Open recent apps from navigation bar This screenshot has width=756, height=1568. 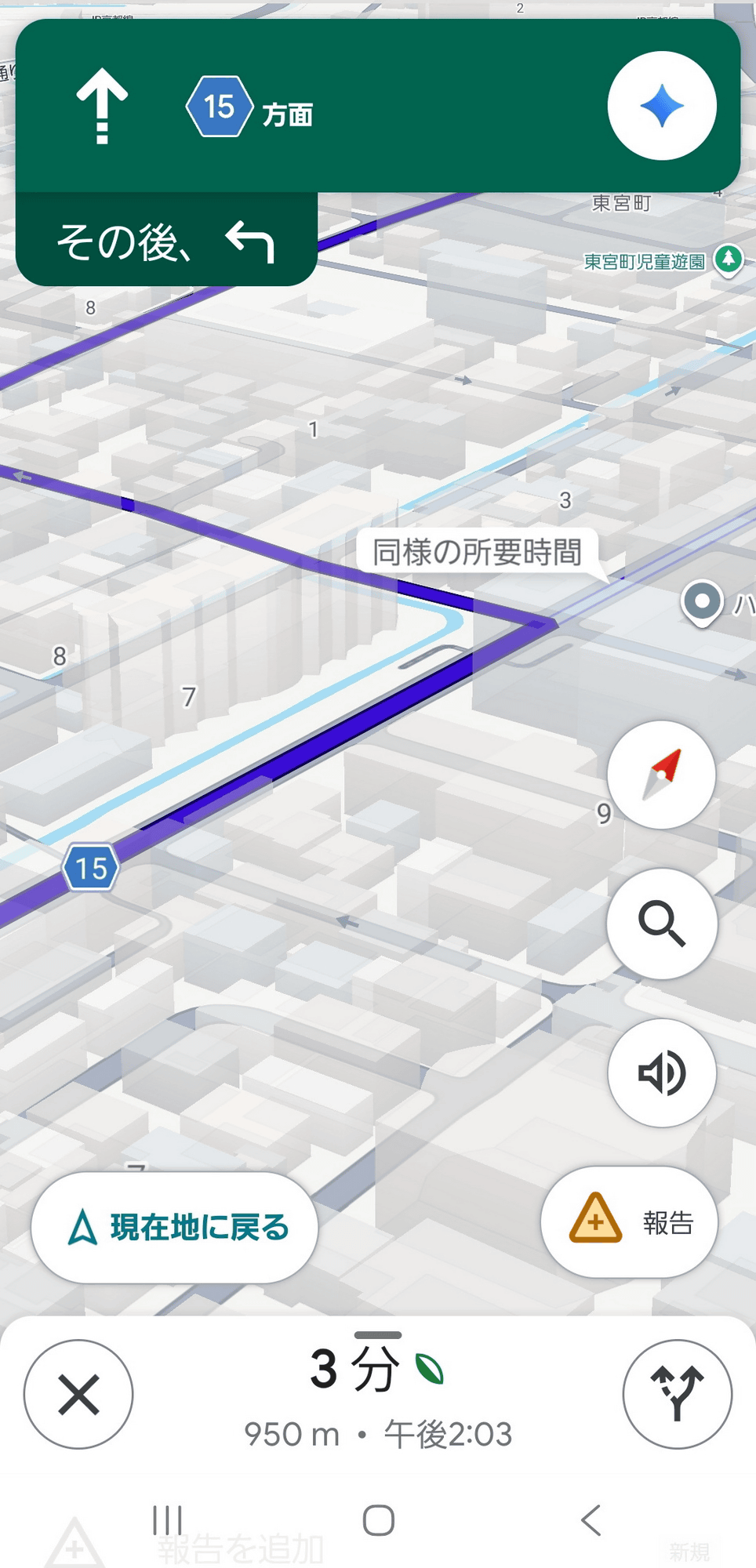pos(167,1520)
